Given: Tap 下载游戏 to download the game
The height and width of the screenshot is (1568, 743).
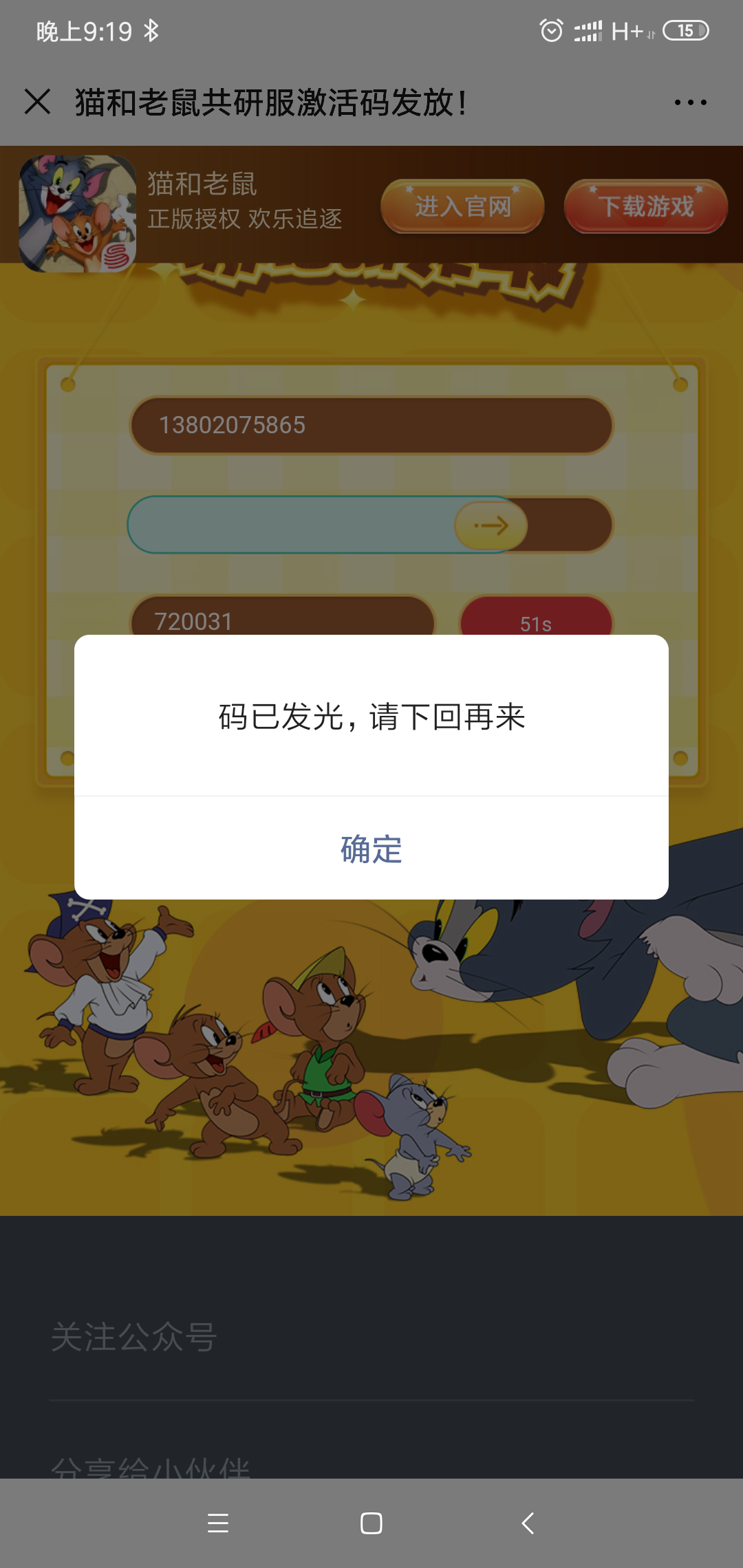Looking at the screenshot, I should coord(645,206).
